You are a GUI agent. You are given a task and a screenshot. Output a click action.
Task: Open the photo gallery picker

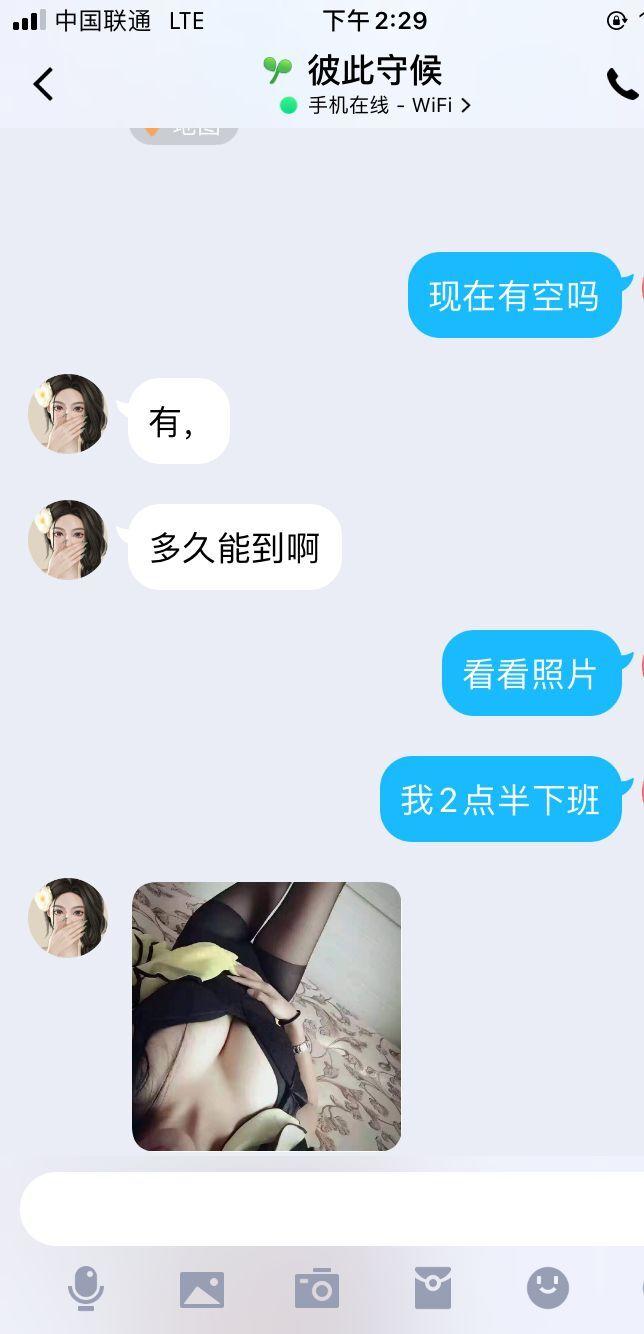[202, 1289]
